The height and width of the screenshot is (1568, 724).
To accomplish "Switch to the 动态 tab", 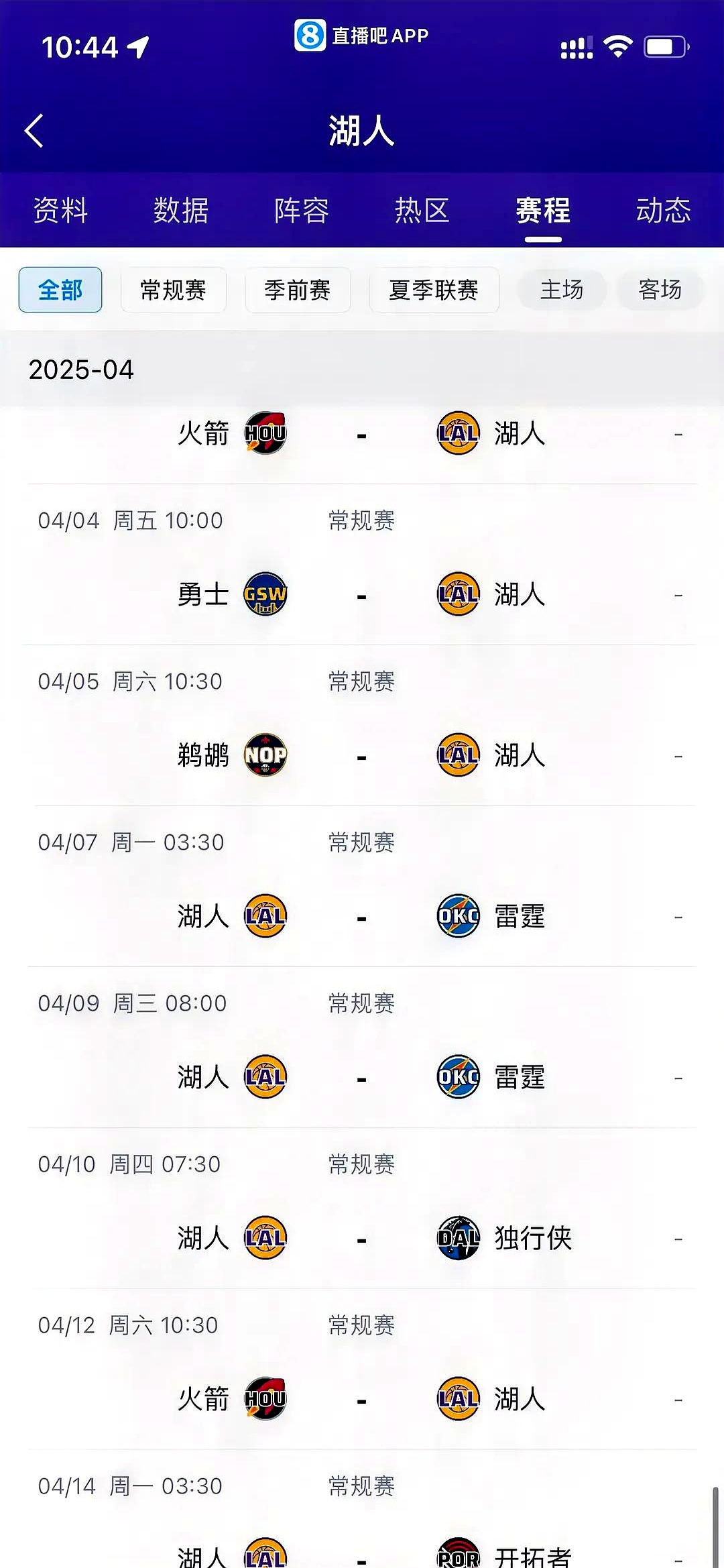I will [664, 211].
